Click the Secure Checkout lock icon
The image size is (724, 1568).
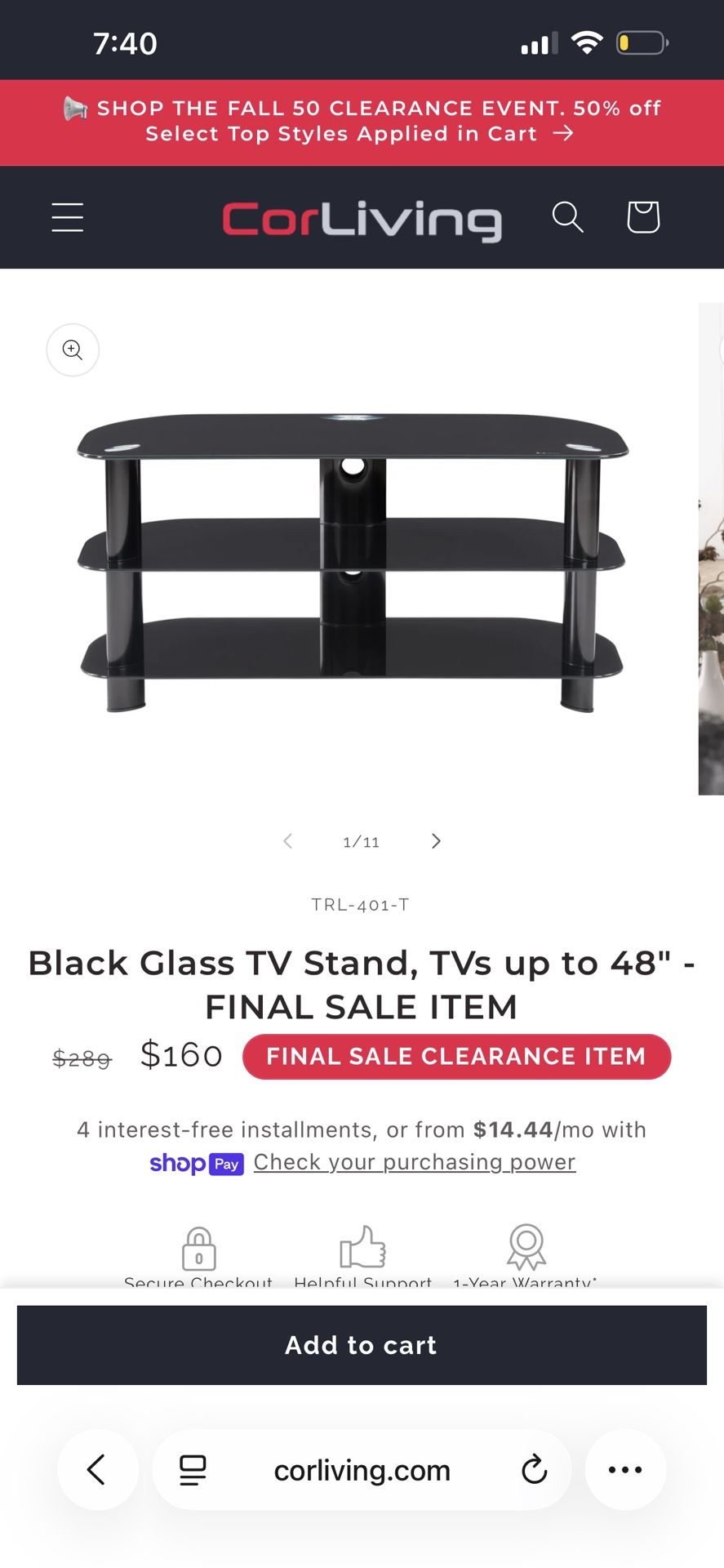tap(198, 1248)
